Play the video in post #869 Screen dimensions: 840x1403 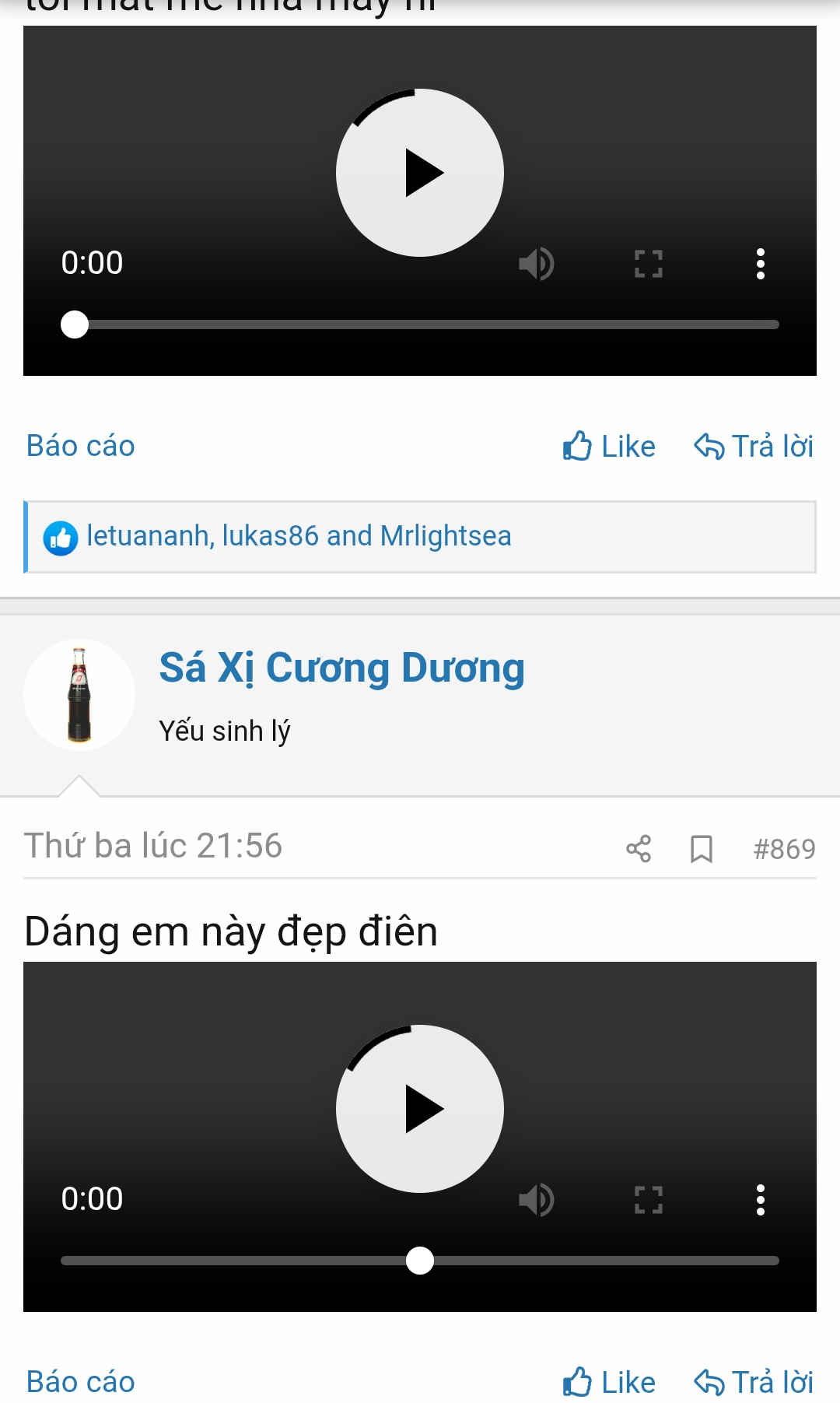420,1109
